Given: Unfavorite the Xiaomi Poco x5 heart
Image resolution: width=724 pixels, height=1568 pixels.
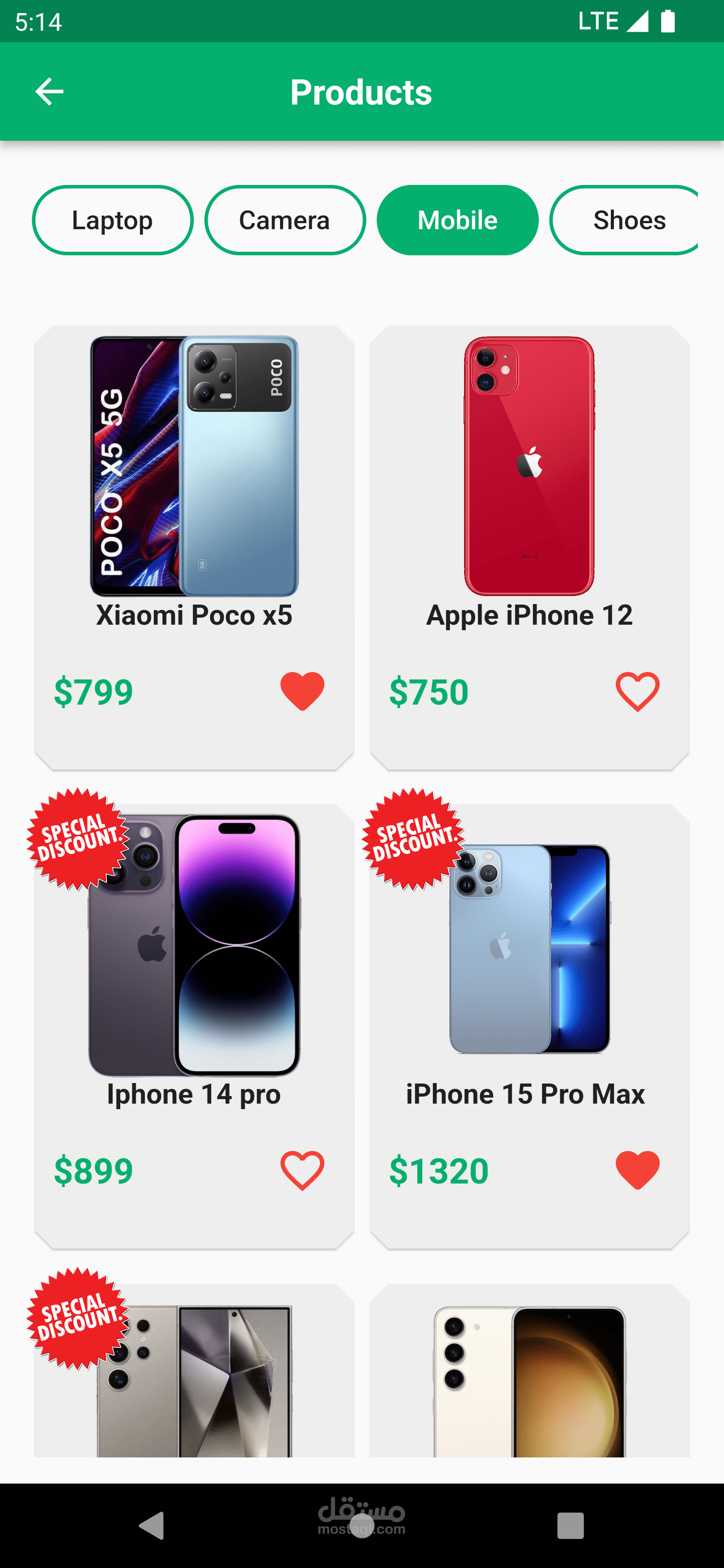Looking at the screenshot, I should (302, 692).
